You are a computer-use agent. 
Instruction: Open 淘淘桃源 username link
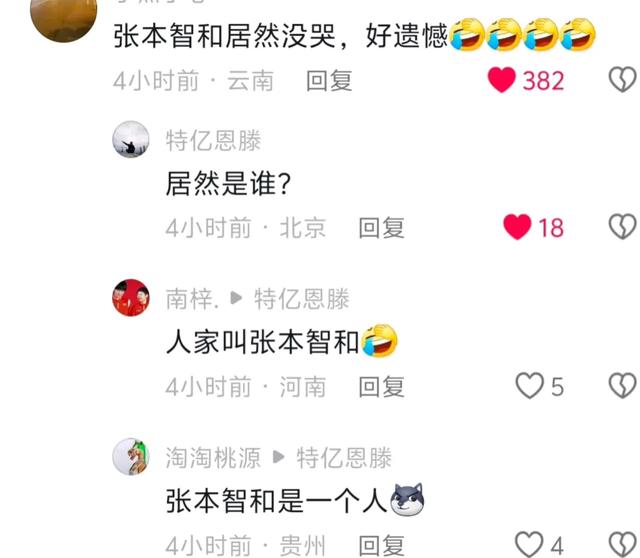pos(213,458)
